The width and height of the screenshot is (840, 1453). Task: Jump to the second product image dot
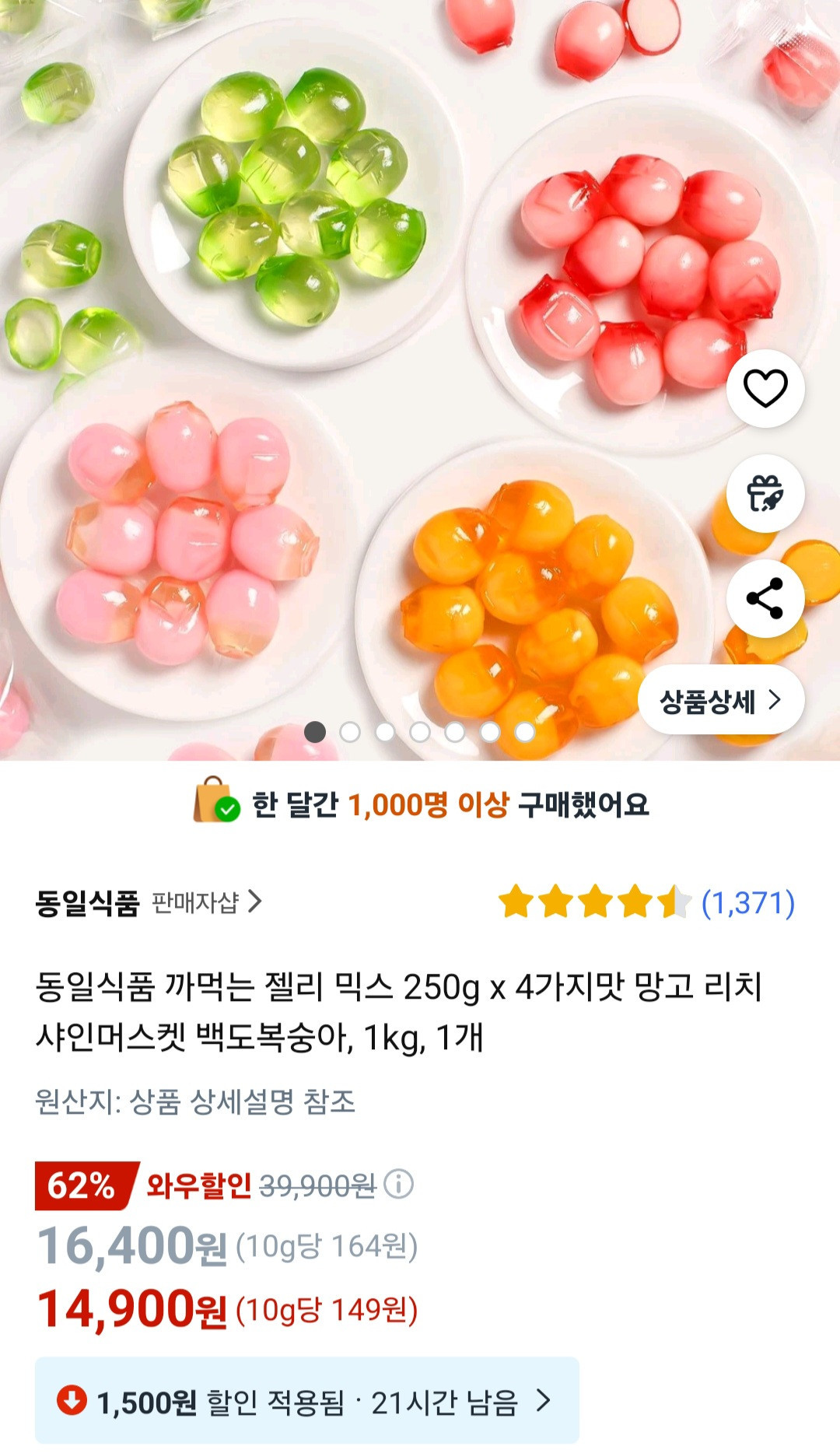pyautogui.click(x=350, y=732)
